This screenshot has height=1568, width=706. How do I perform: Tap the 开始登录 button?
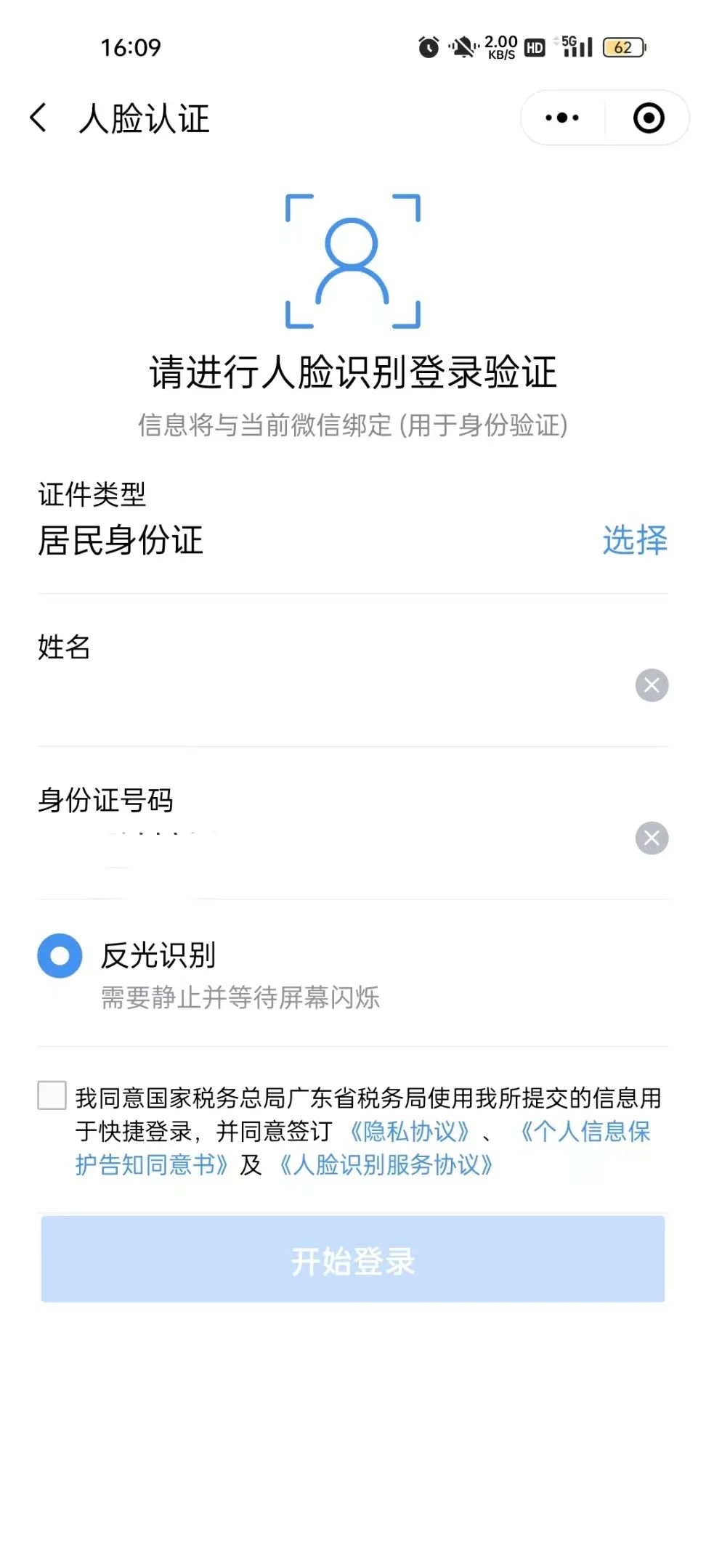click(353, 1259)
